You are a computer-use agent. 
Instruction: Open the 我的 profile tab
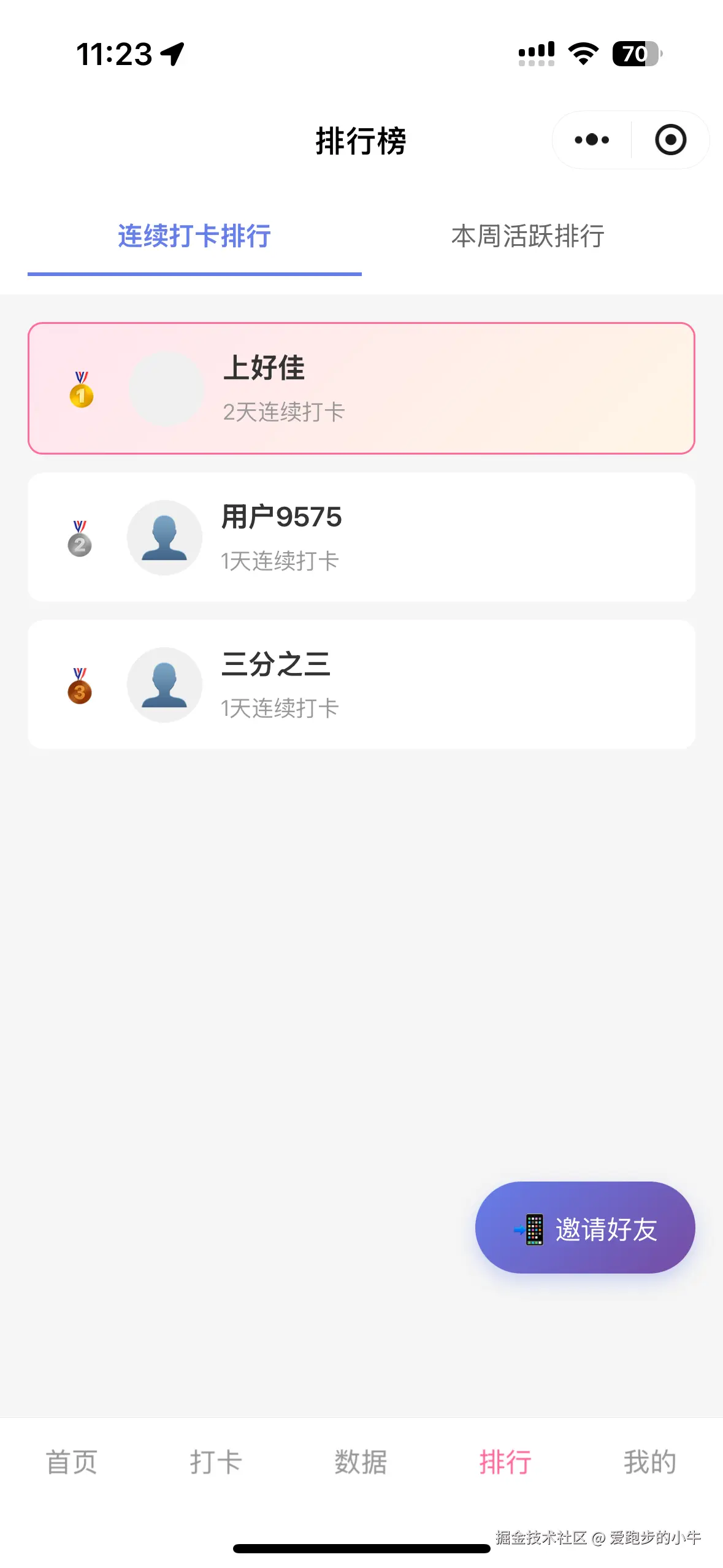[650, 1462]
